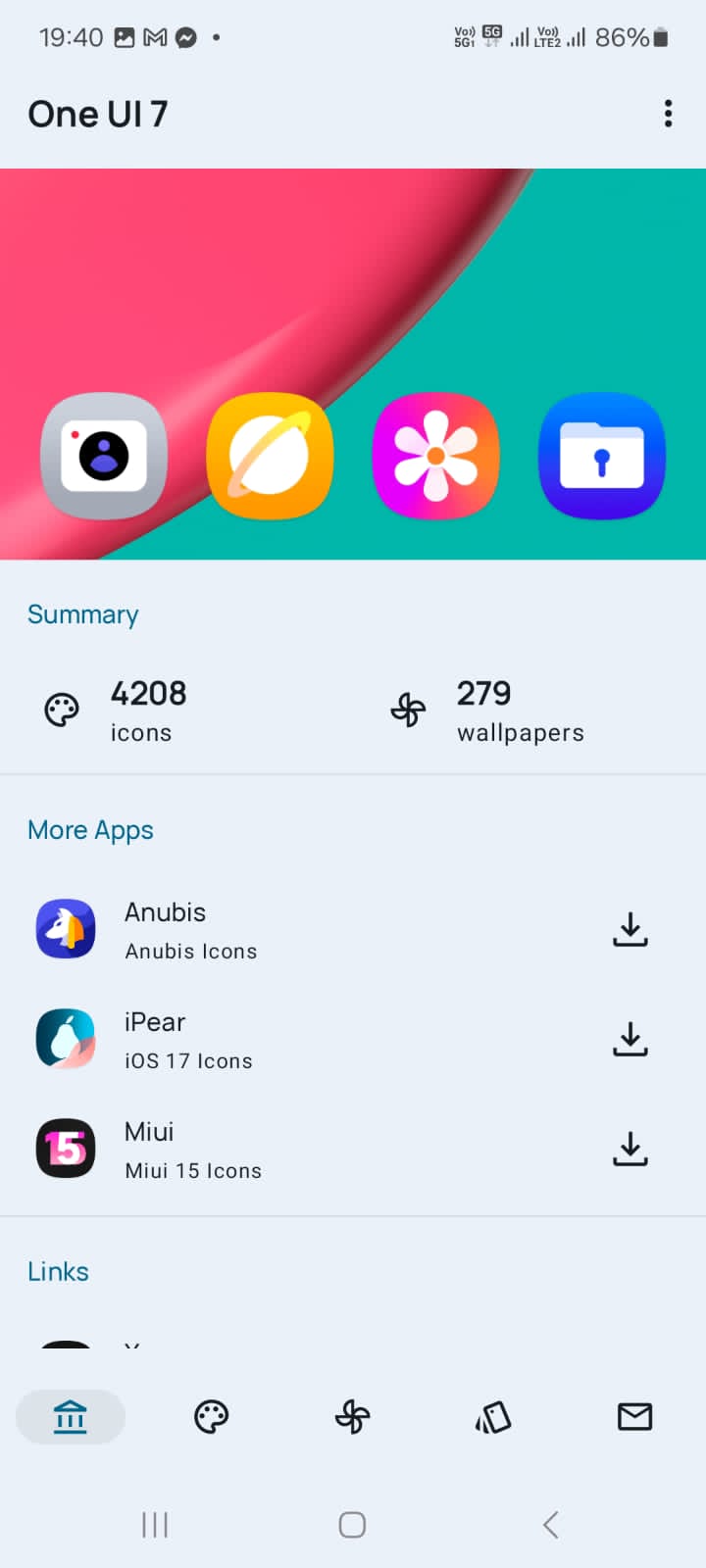This screenshot has height=1568, width=706.
Task: Select the apply icons section in bottom bar
Action: pos(493,1416)
